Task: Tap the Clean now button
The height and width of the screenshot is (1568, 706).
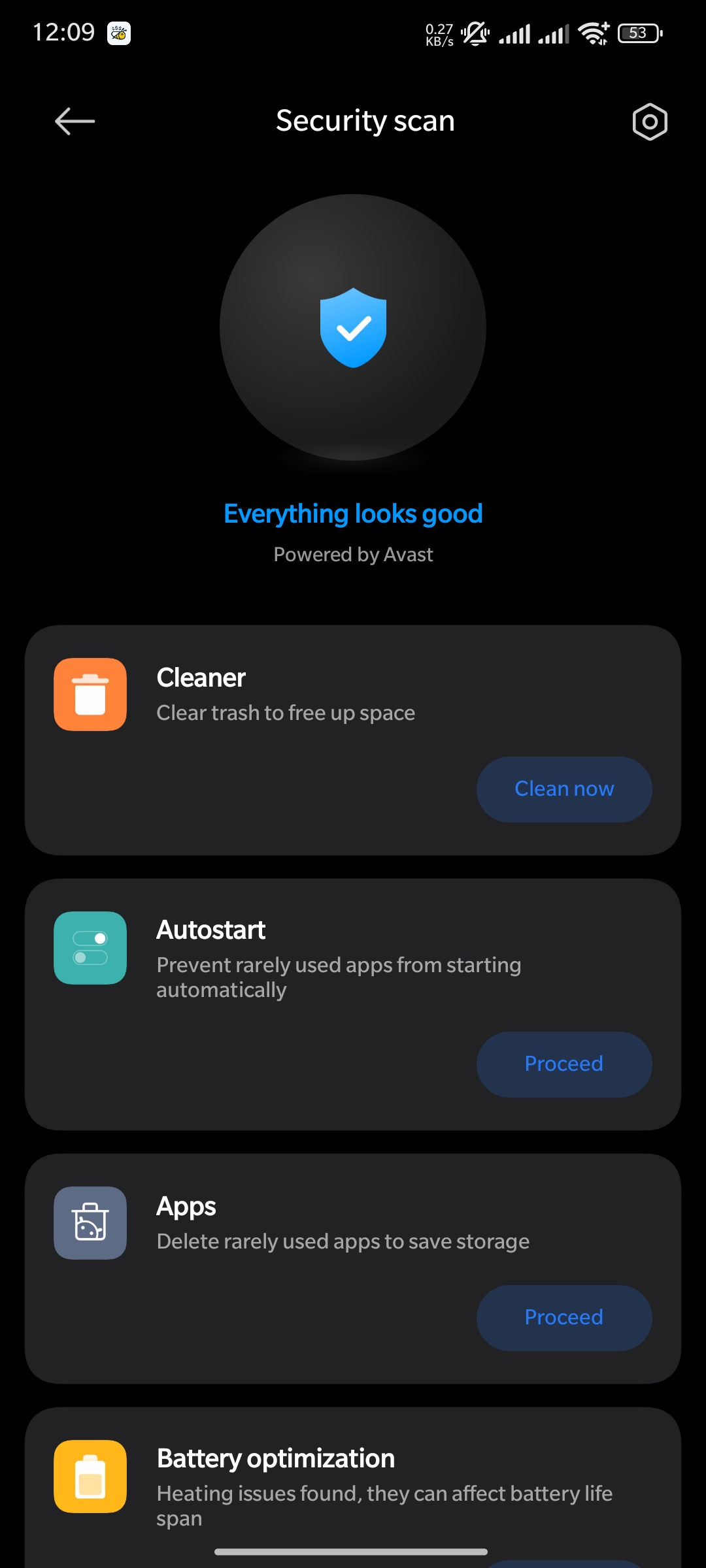Action: click(x=564, y=789)
